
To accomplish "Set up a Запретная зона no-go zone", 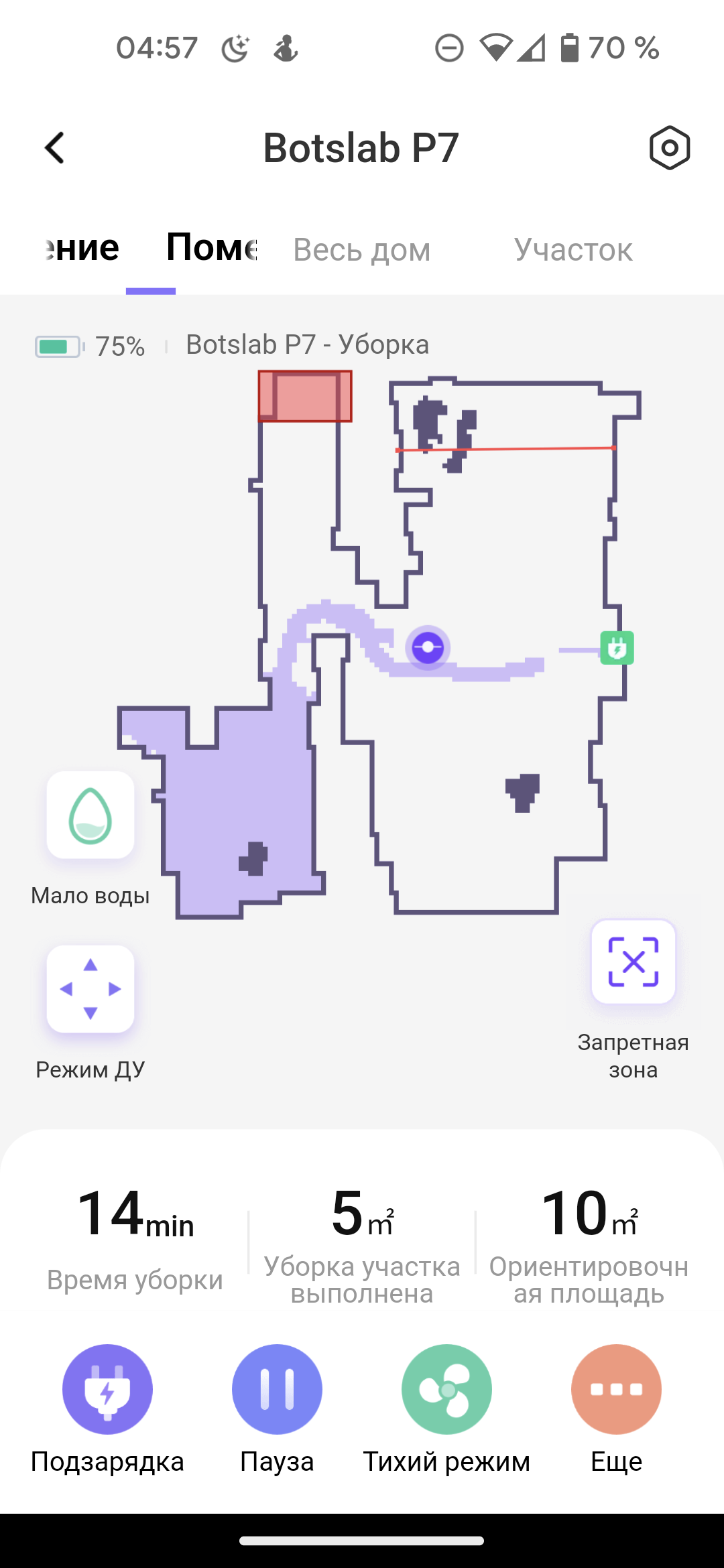I will 633,962.
